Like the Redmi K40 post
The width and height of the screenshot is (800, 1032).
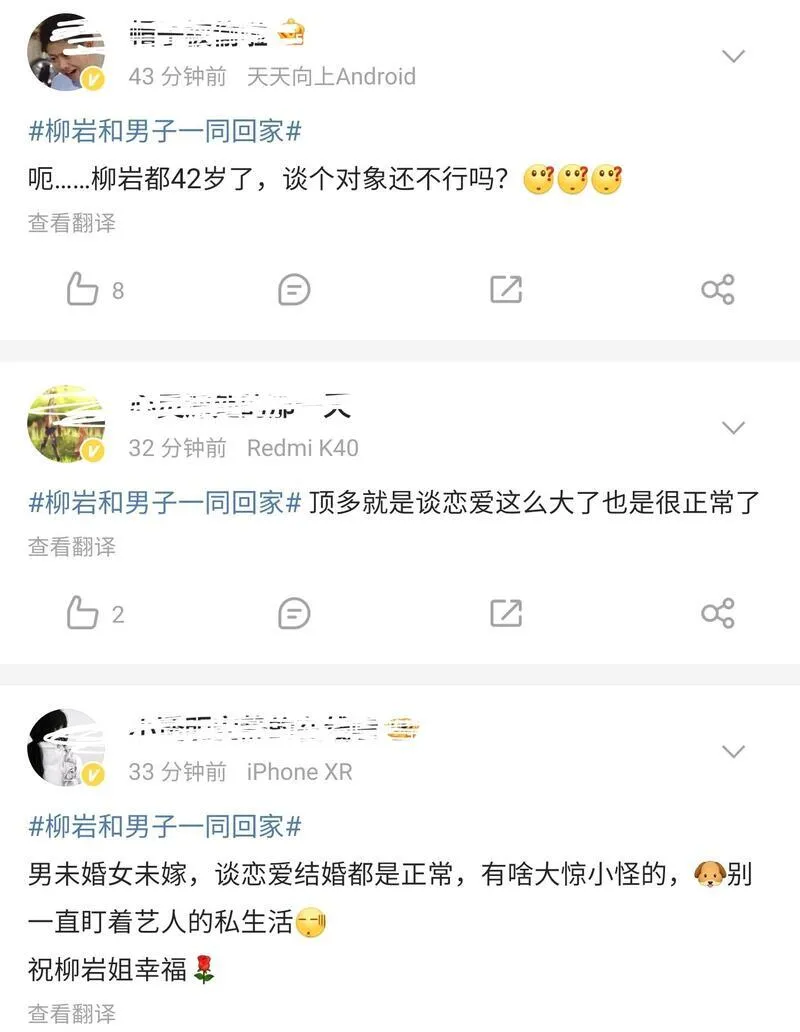tap(83, 613)
